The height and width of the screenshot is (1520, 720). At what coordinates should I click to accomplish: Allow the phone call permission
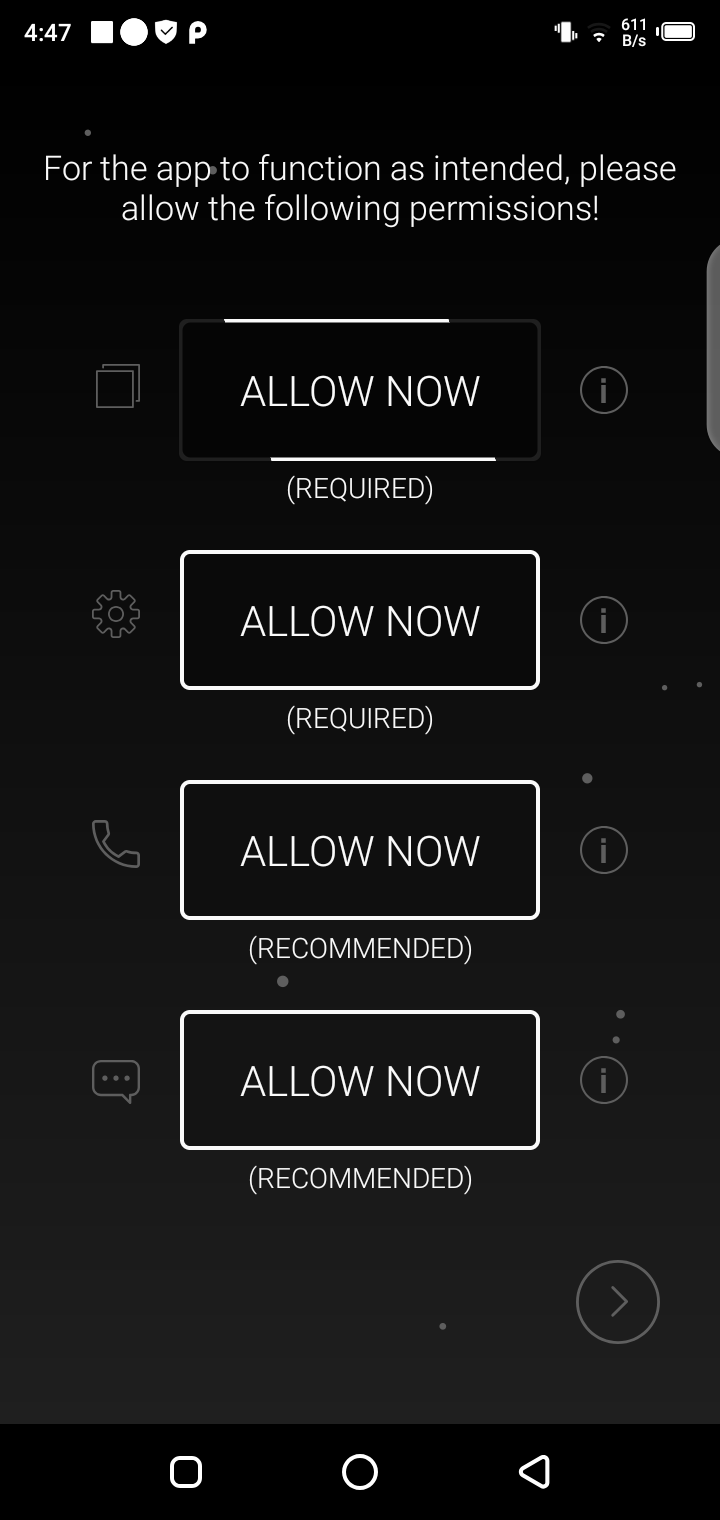(360, 850)
